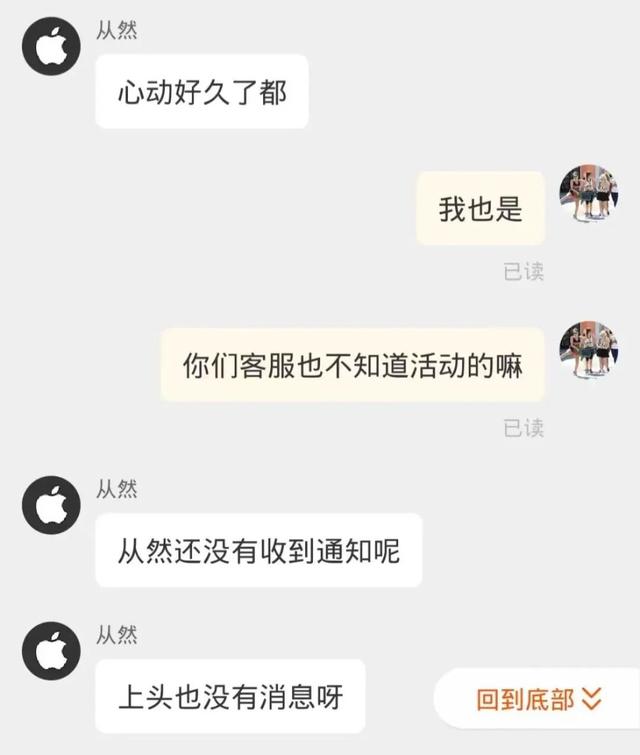Open my avatar beside 你们客服也不知道活动的嘛
This screenshot has width=640, height=755.
[x=588, y=350]
